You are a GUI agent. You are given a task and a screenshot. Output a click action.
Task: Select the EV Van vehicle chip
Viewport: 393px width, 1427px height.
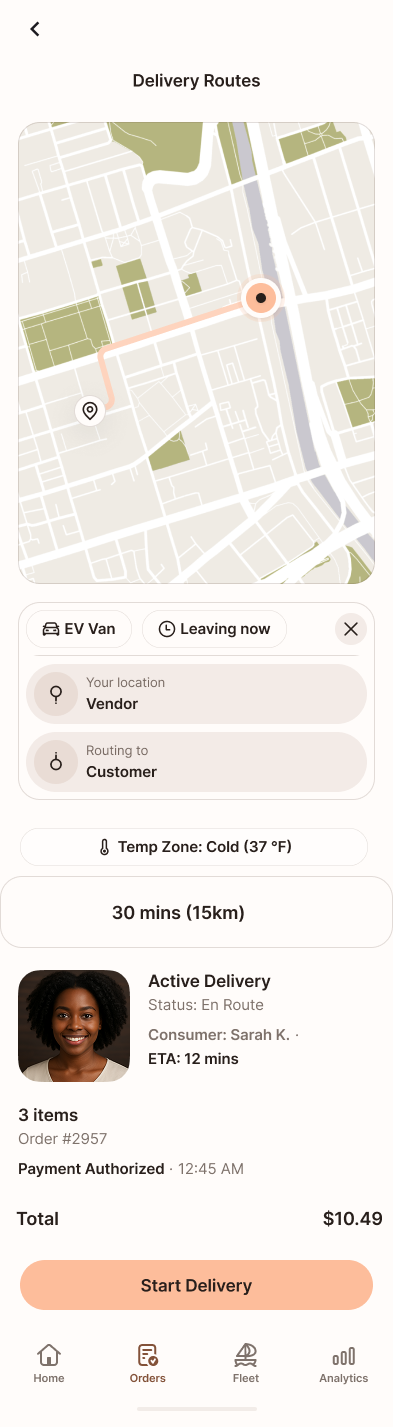[x=79, y=629]
